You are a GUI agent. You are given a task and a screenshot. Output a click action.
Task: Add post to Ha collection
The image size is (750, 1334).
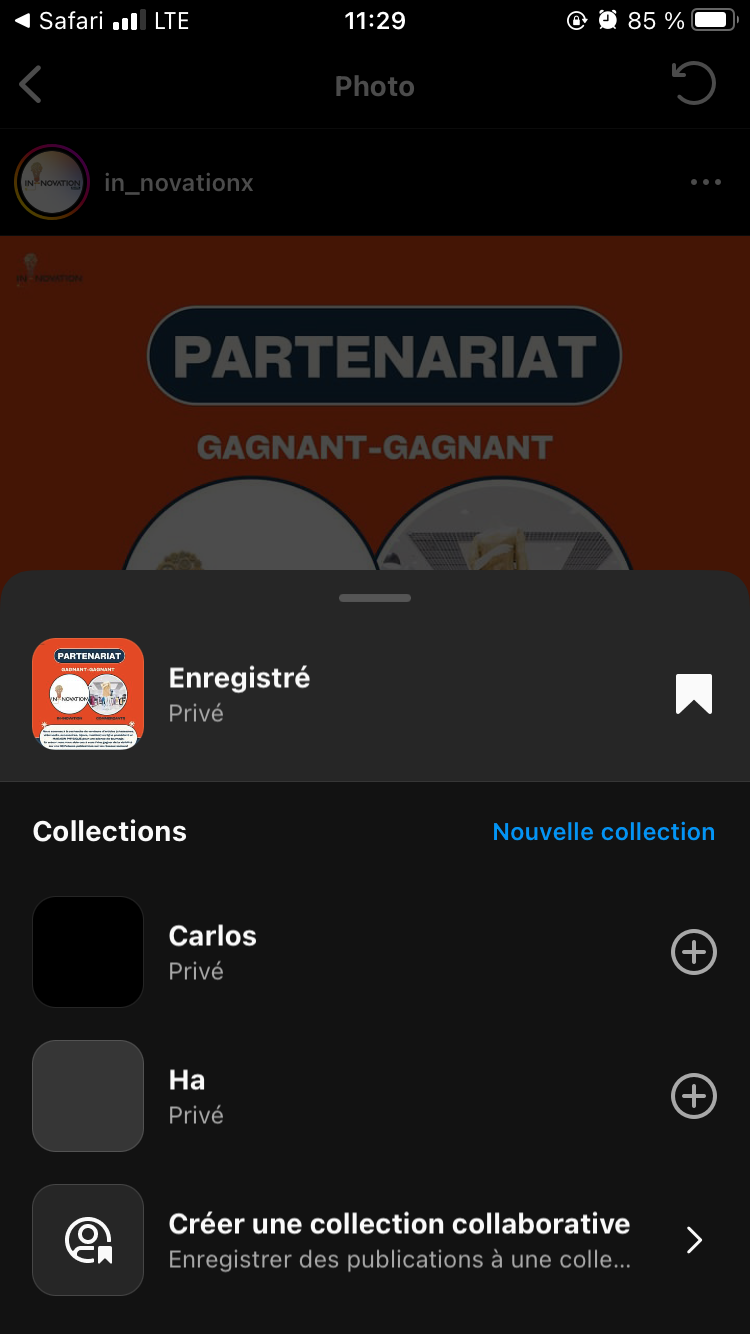tap(693, 1096)
